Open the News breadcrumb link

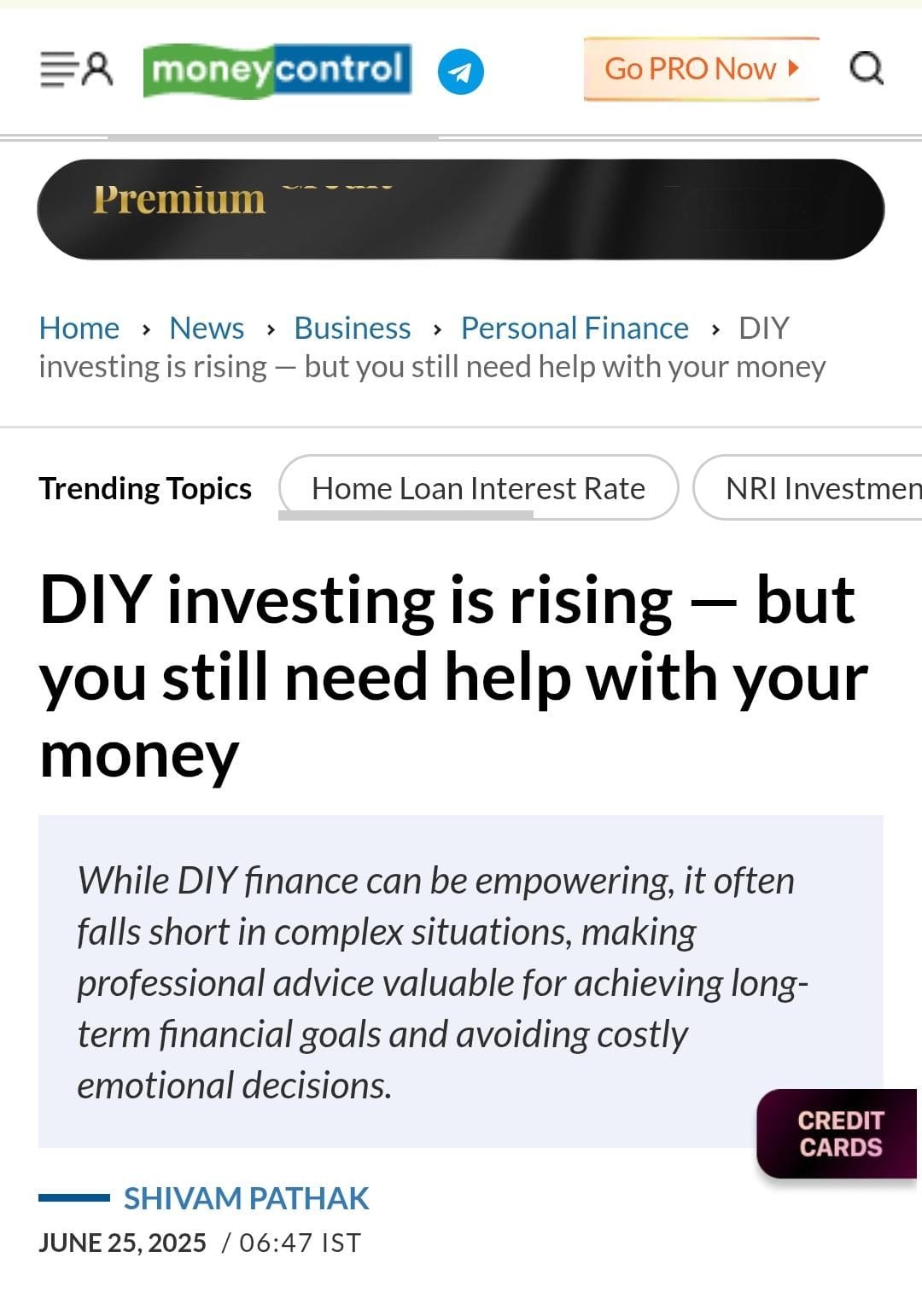coord(207,329)
